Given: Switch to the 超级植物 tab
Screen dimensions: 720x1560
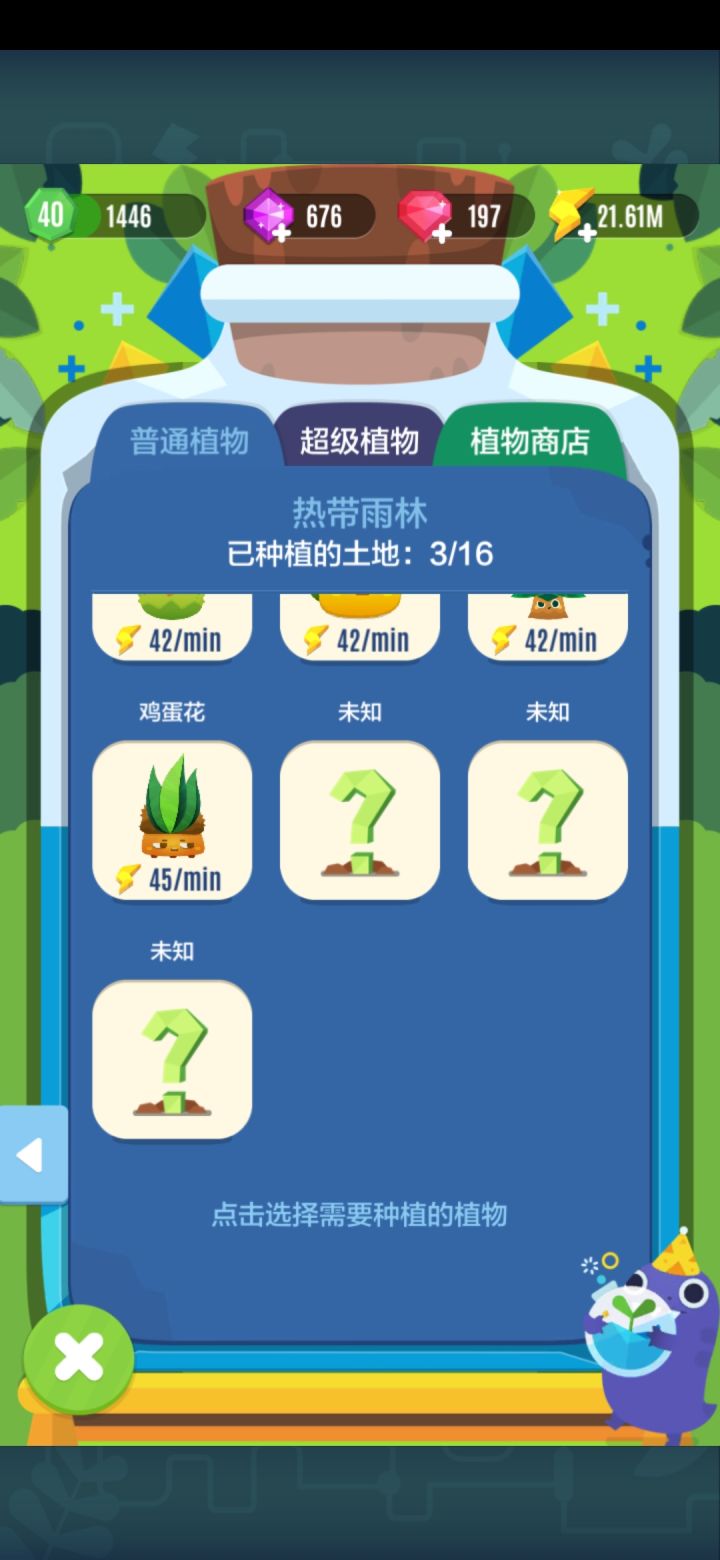Looking at the screenshot, I should pos(359,441).
